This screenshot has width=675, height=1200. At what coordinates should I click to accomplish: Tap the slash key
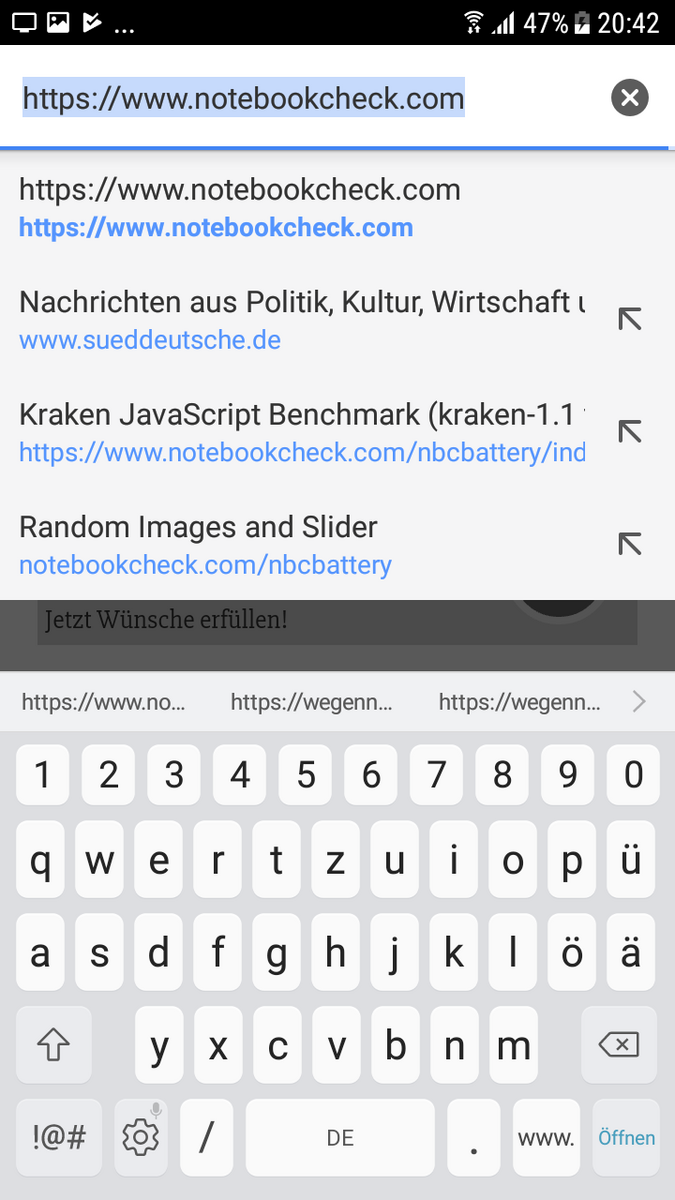point(207,1137)
